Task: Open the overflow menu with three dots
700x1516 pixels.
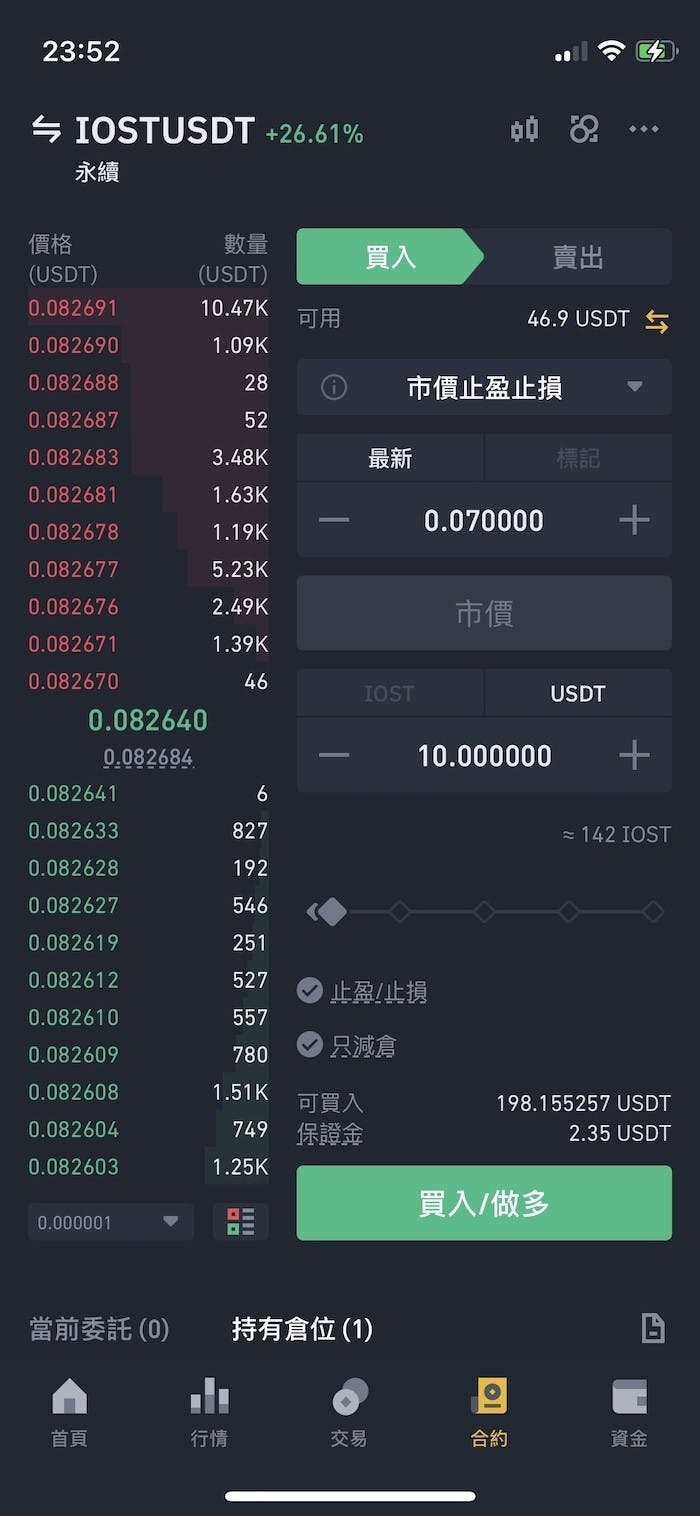Action: click(643, 130)
